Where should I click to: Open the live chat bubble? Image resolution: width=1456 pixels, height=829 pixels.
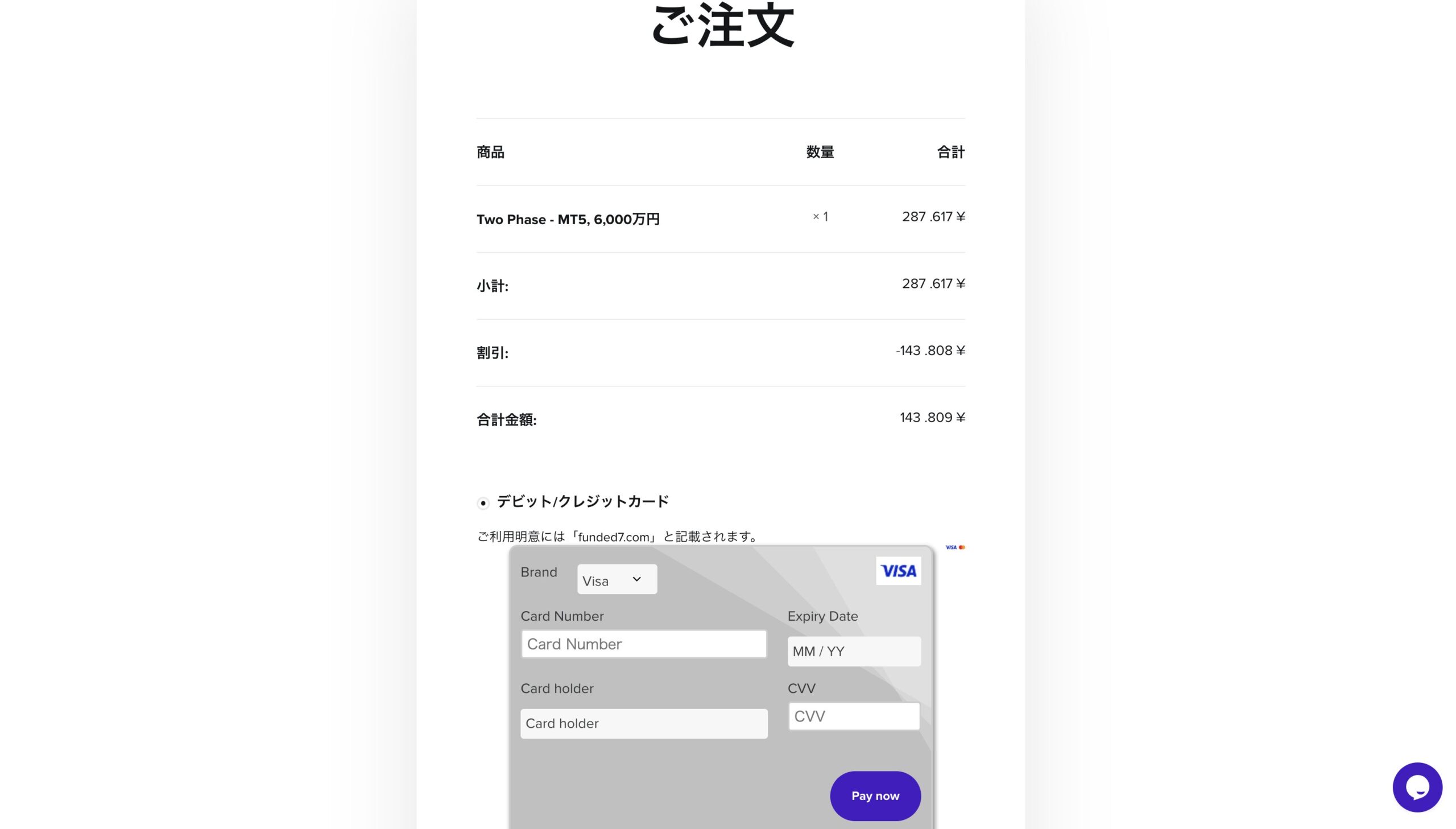tap(1417, 787)
